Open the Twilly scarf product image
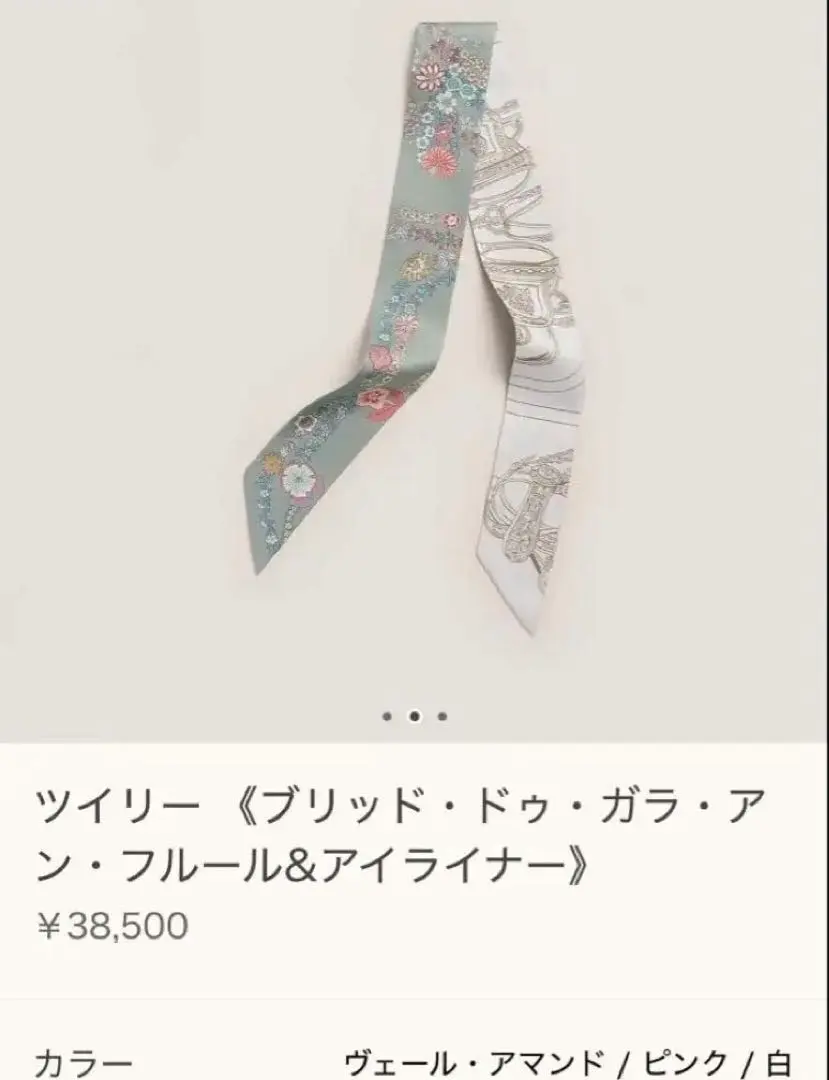Viewport: 829px width, 1080px height. point(414,330)
